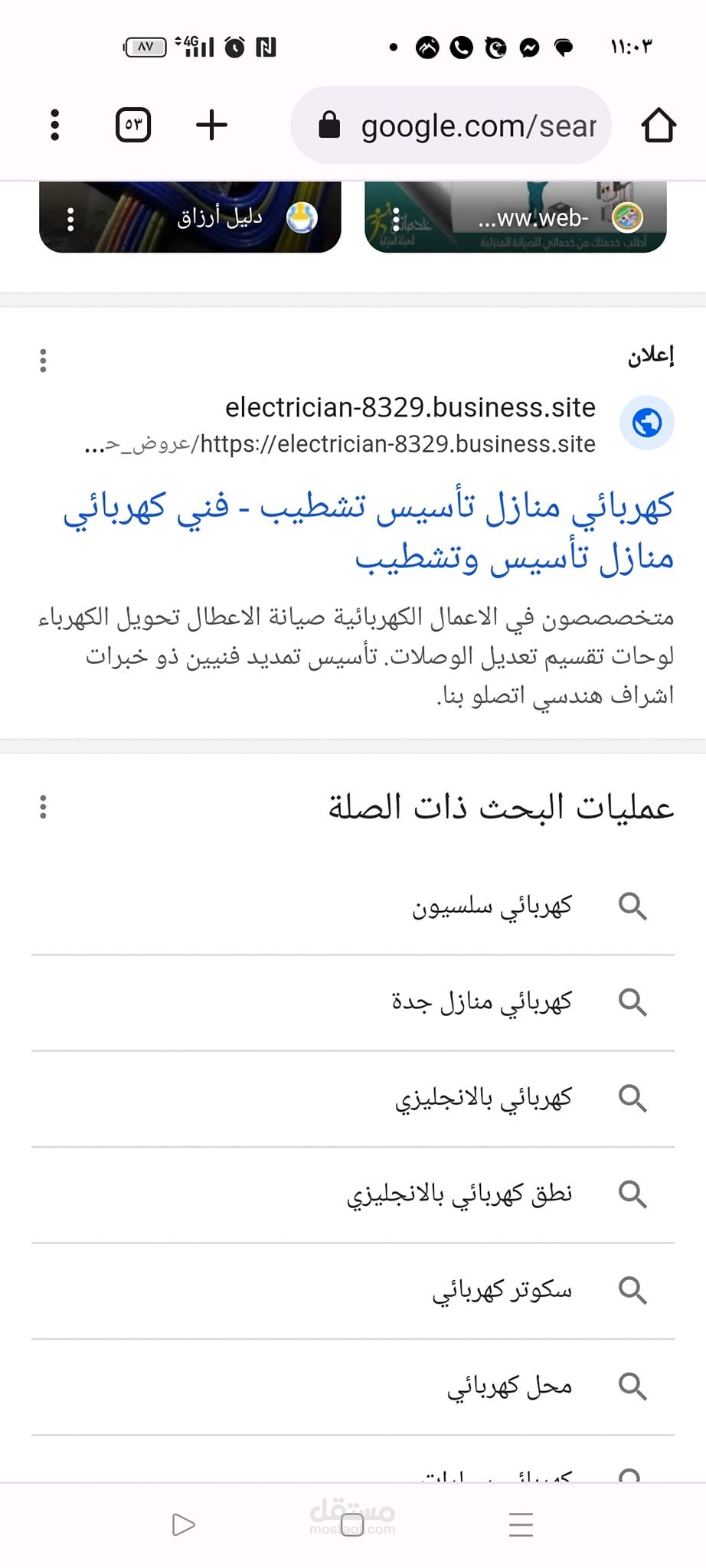Open the كهربائي منازل تأسيس تشطيب ad link

(368, 531)
